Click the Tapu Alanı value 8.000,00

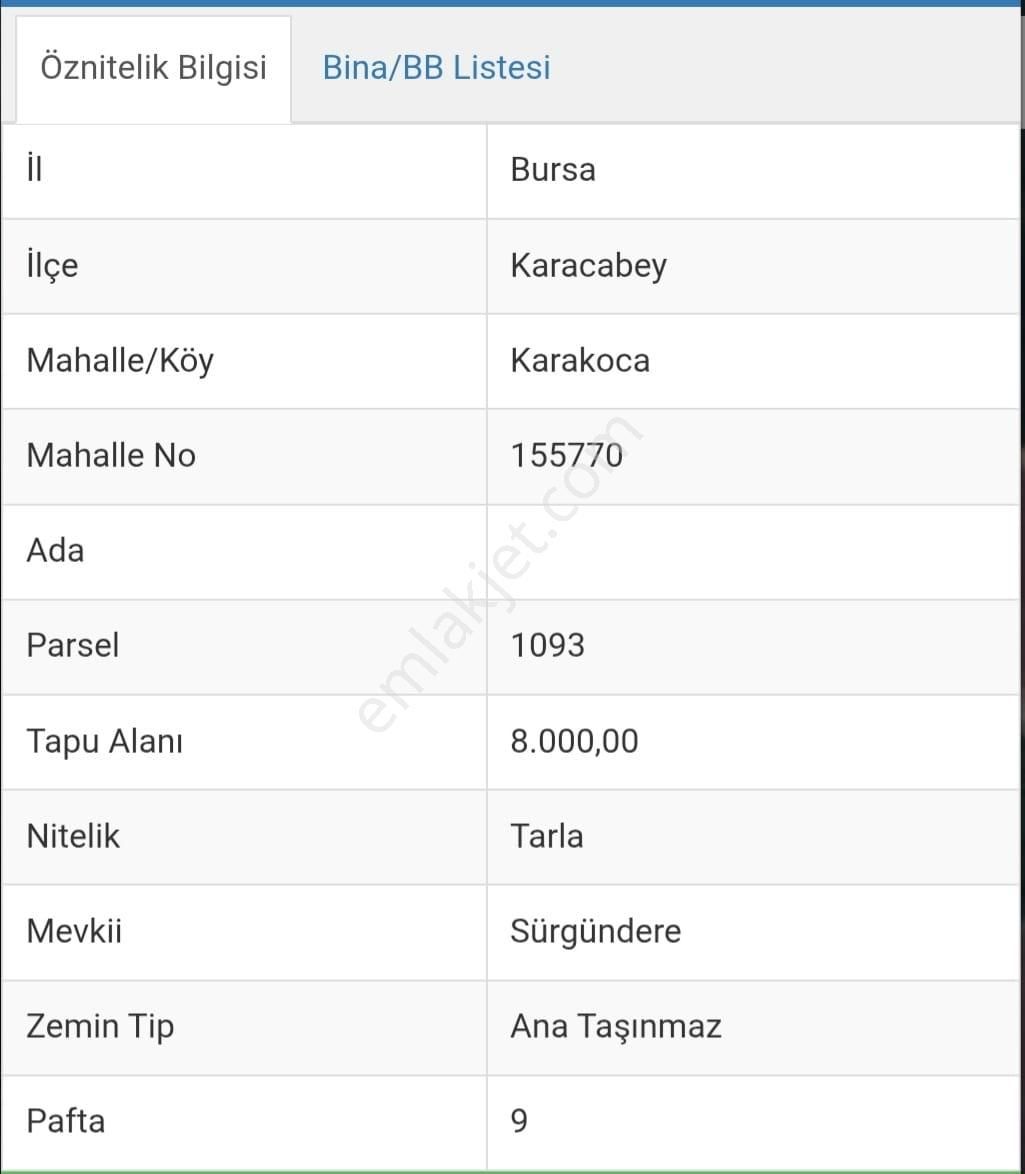[574, 741]
